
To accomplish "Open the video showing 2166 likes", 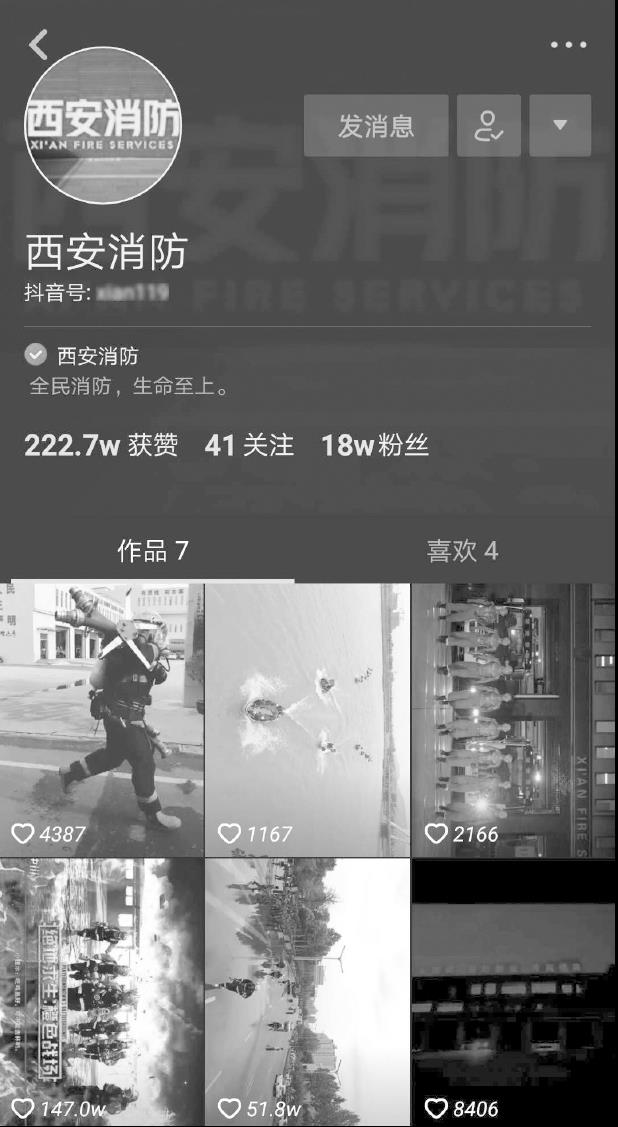I will (x=513, y=720).
